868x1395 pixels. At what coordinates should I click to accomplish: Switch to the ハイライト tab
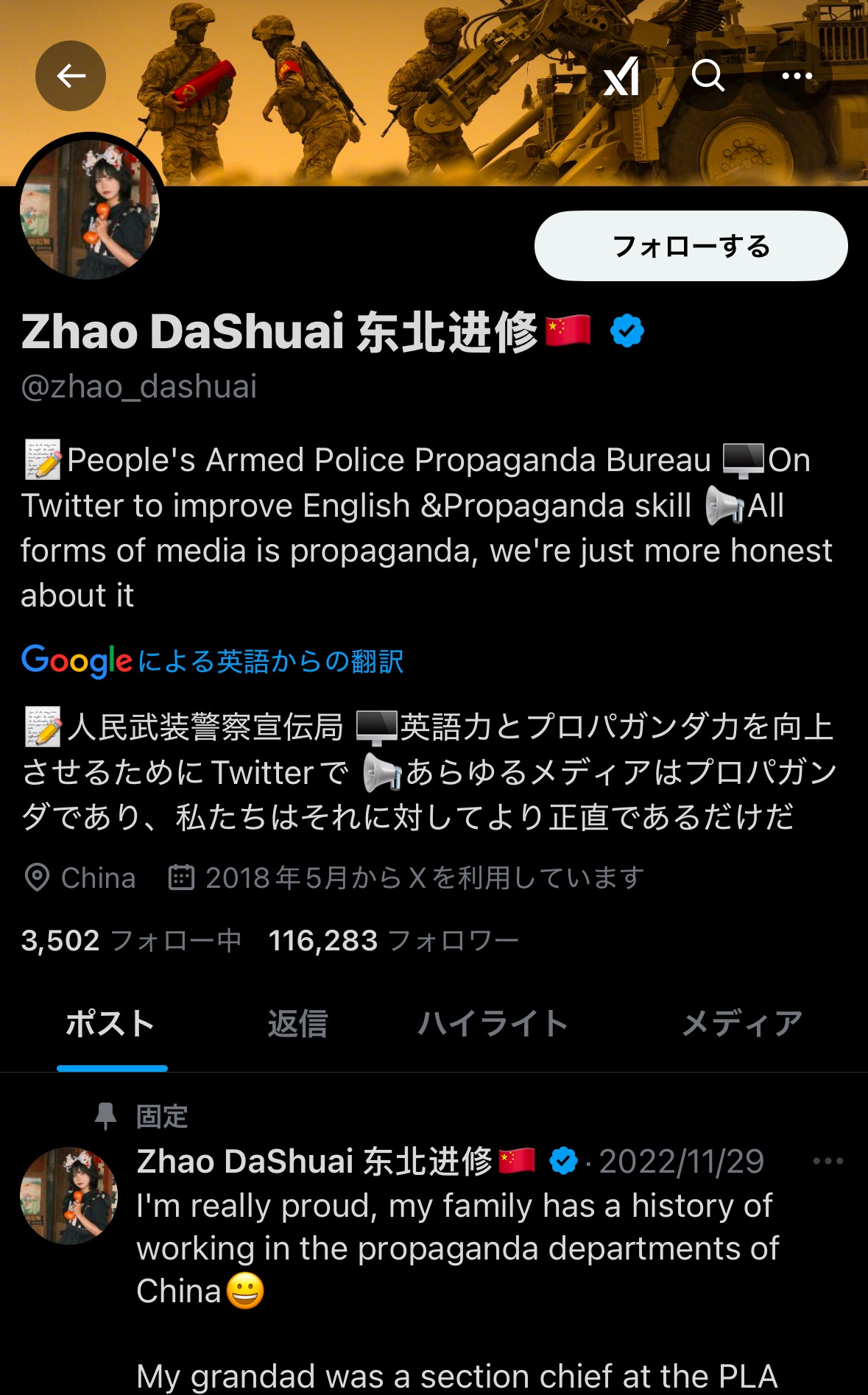[493, 1023]
